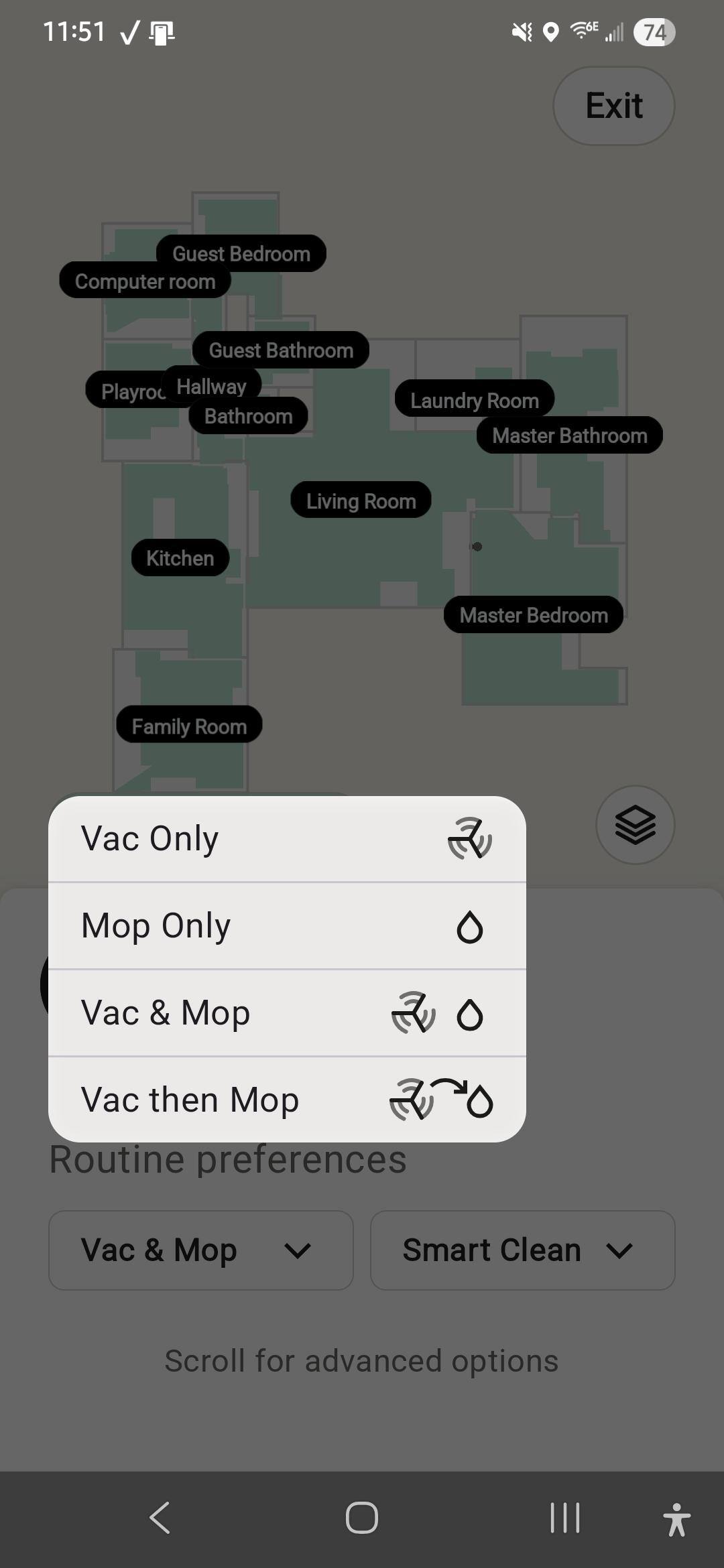Select the Living Room on map

361,501
